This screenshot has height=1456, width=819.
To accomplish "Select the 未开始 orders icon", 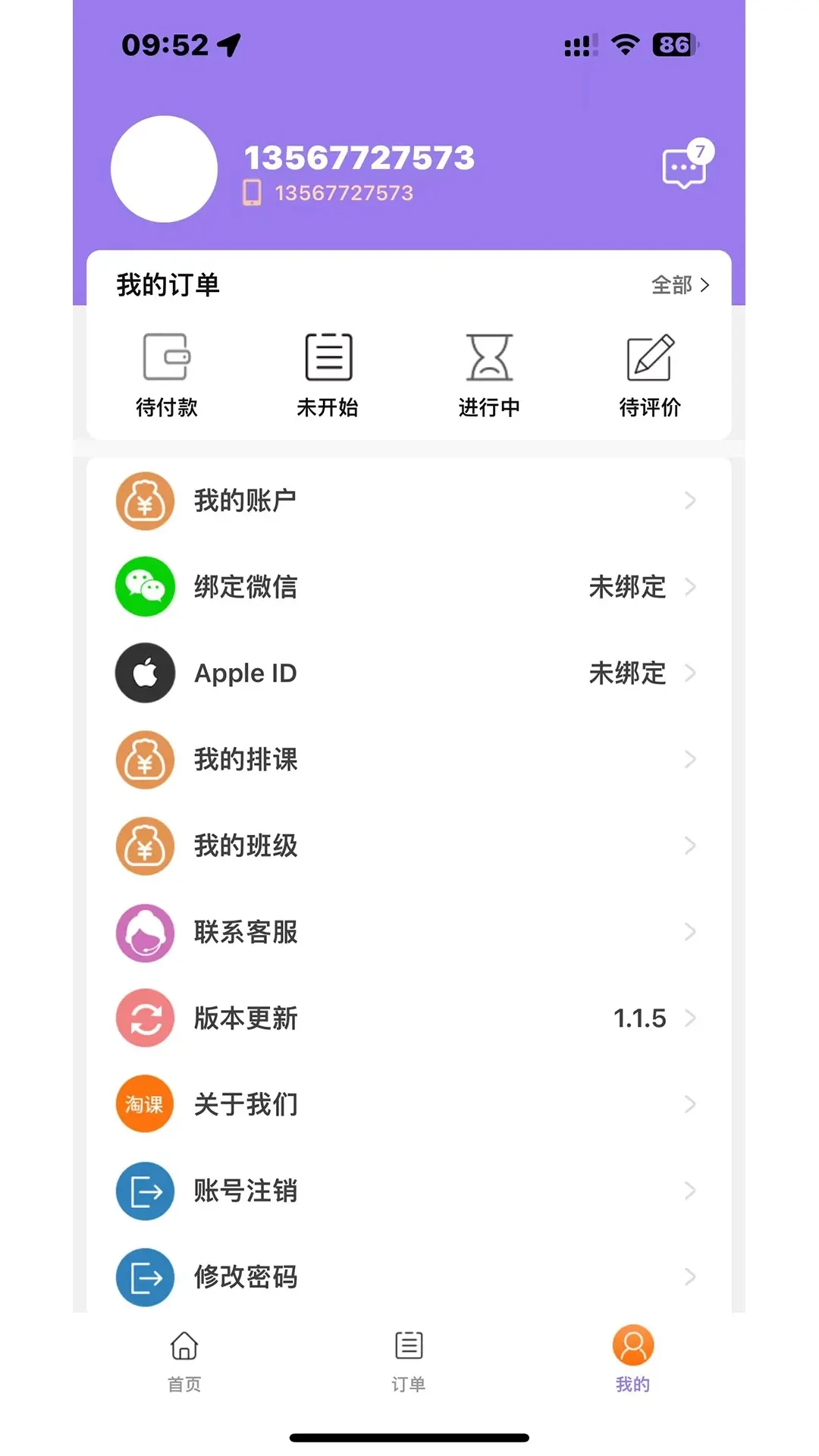I will (x=329, y=356).
